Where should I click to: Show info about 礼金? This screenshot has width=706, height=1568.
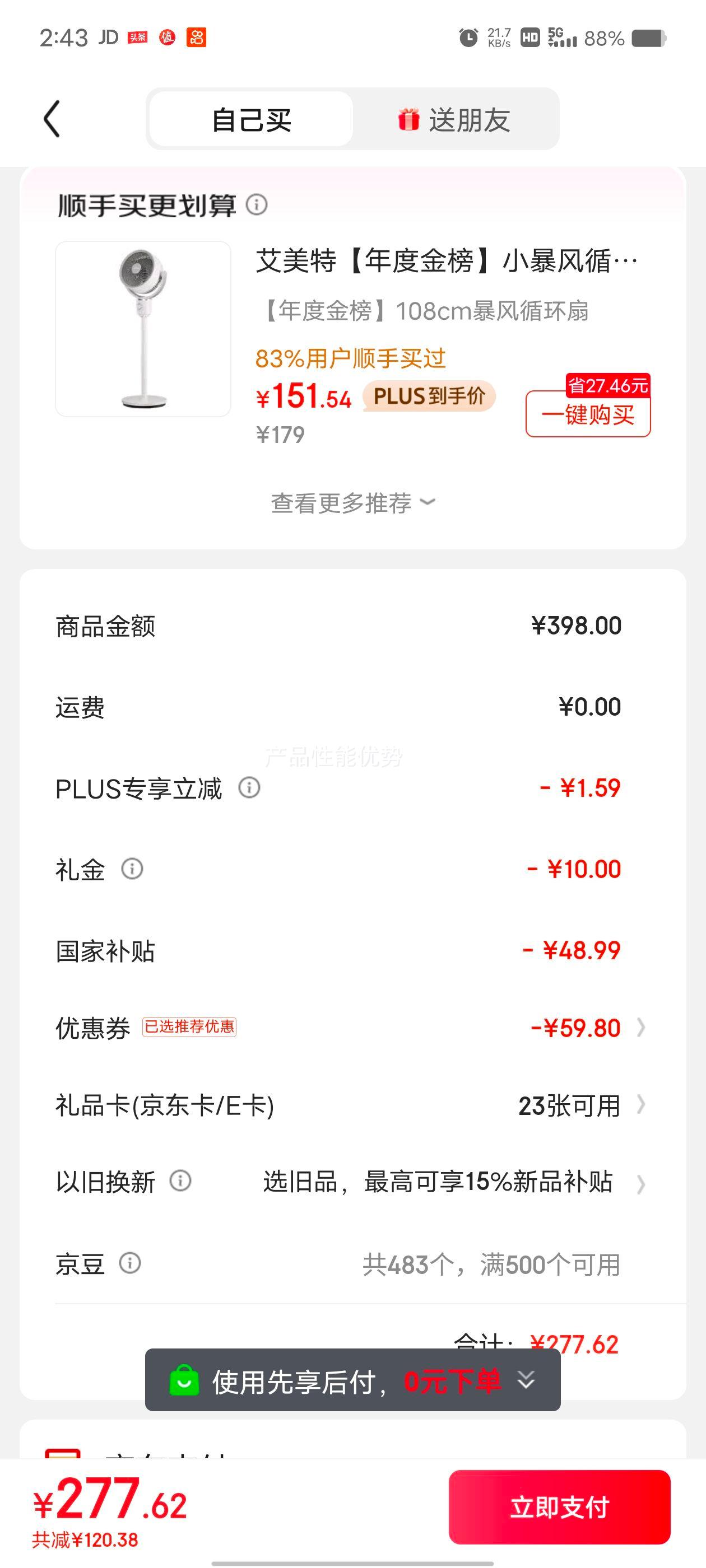click(x=132, y=869)
